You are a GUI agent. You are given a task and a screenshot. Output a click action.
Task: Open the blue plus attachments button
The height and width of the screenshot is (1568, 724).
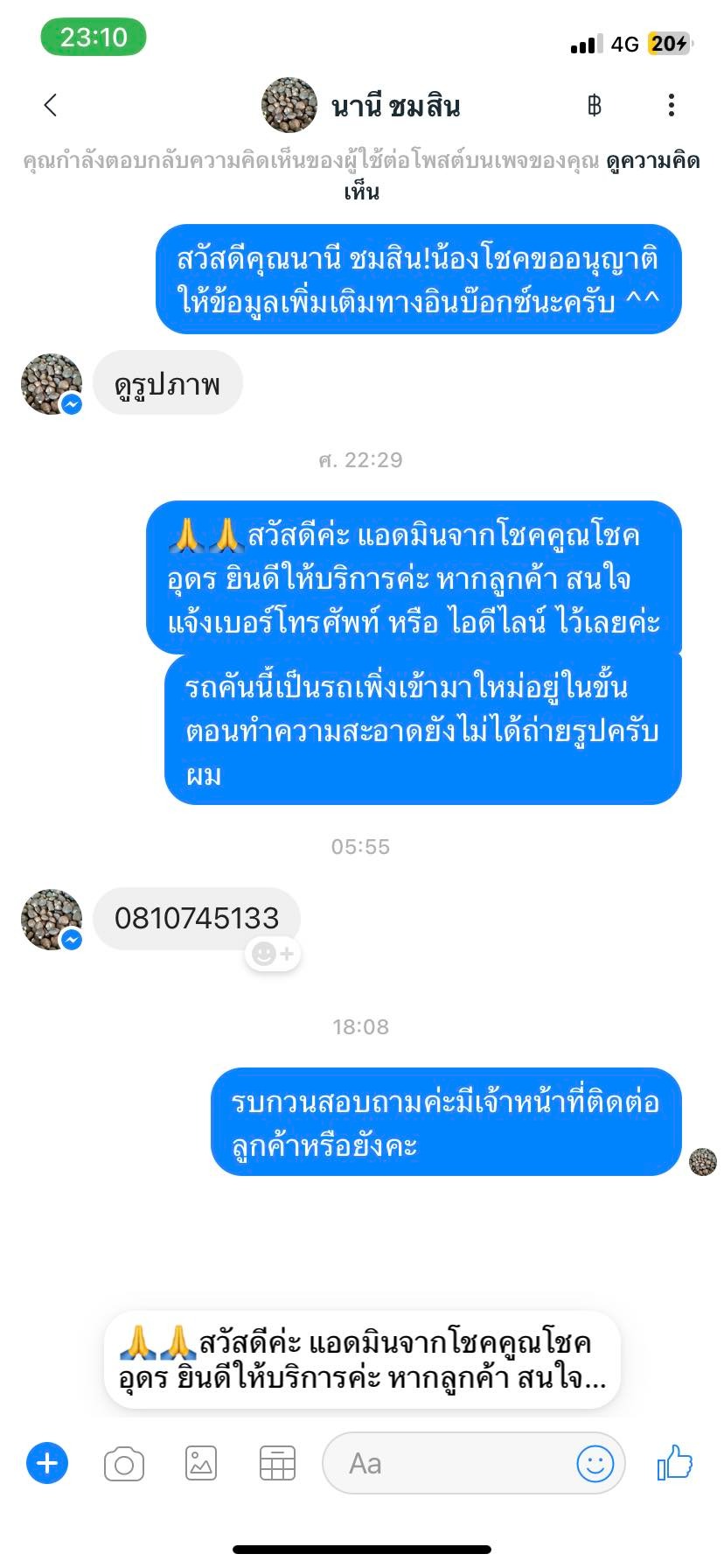click(47, 1463)
